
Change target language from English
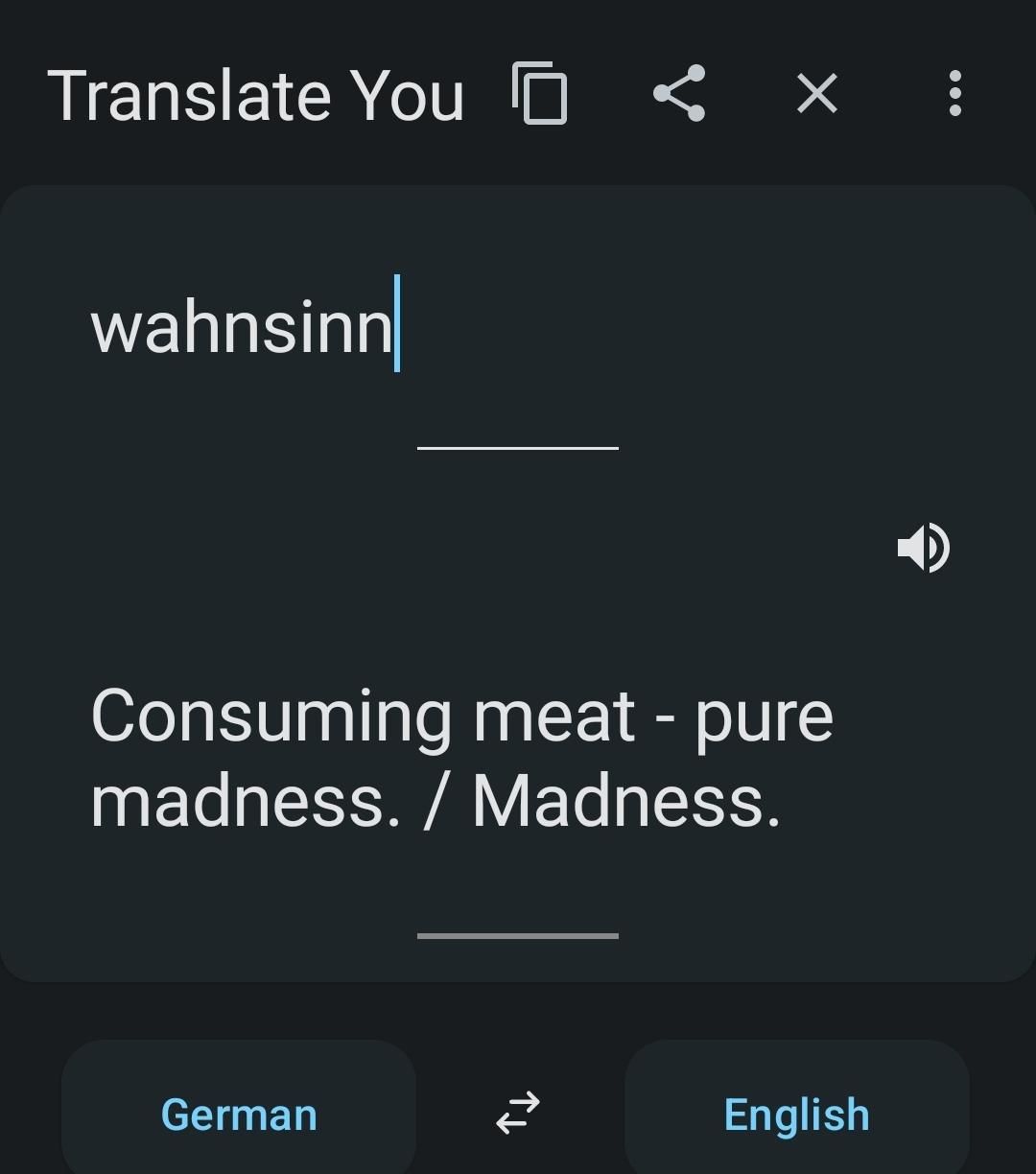point(796,1114)
